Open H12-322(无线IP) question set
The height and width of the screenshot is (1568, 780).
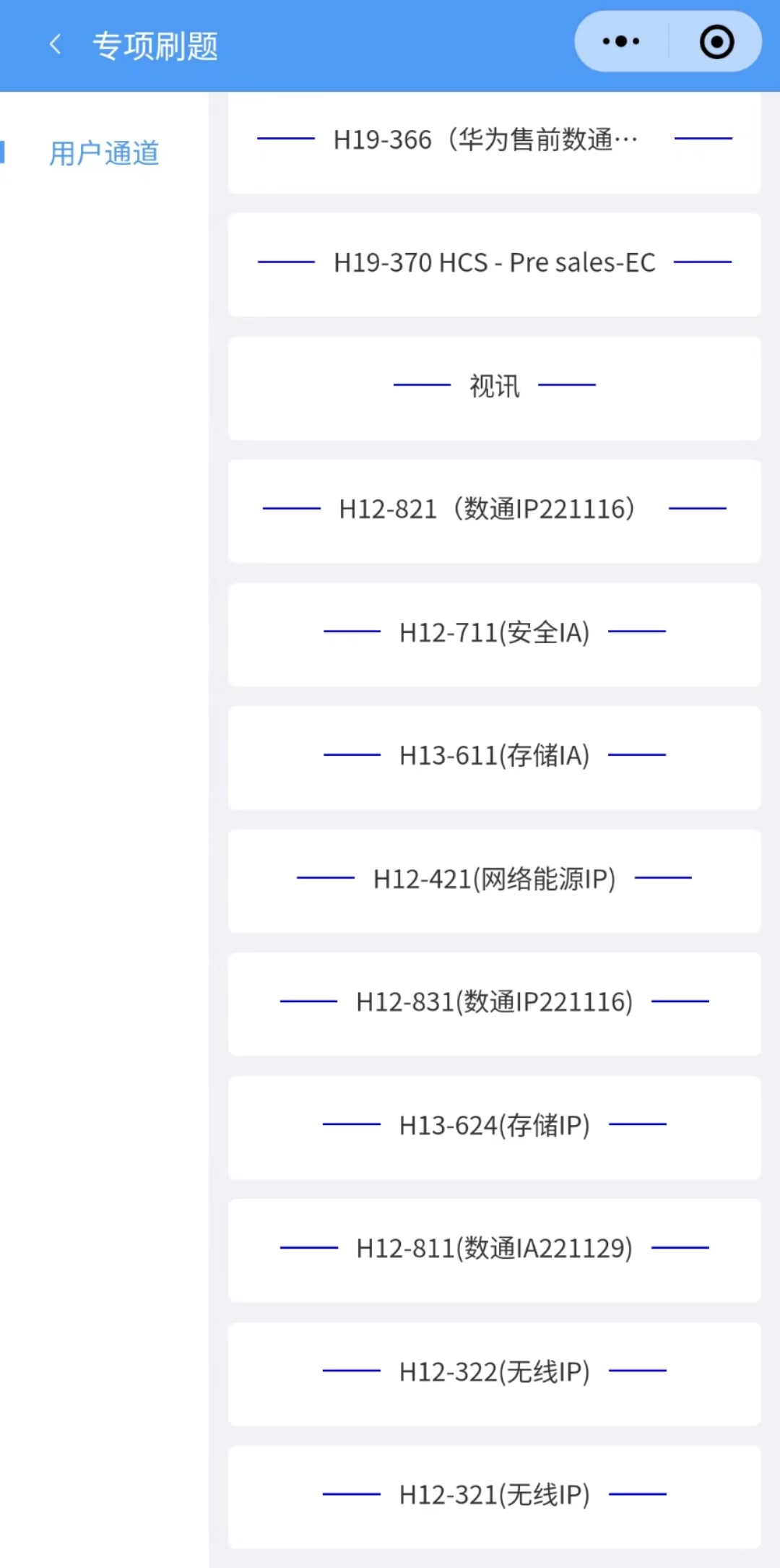494,1374
